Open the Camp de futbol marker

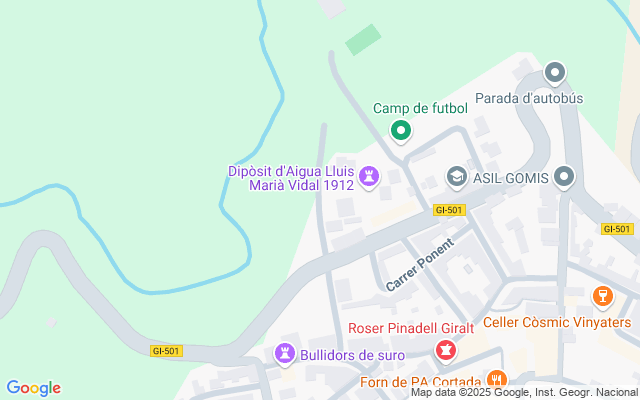[x=400, y=129]
